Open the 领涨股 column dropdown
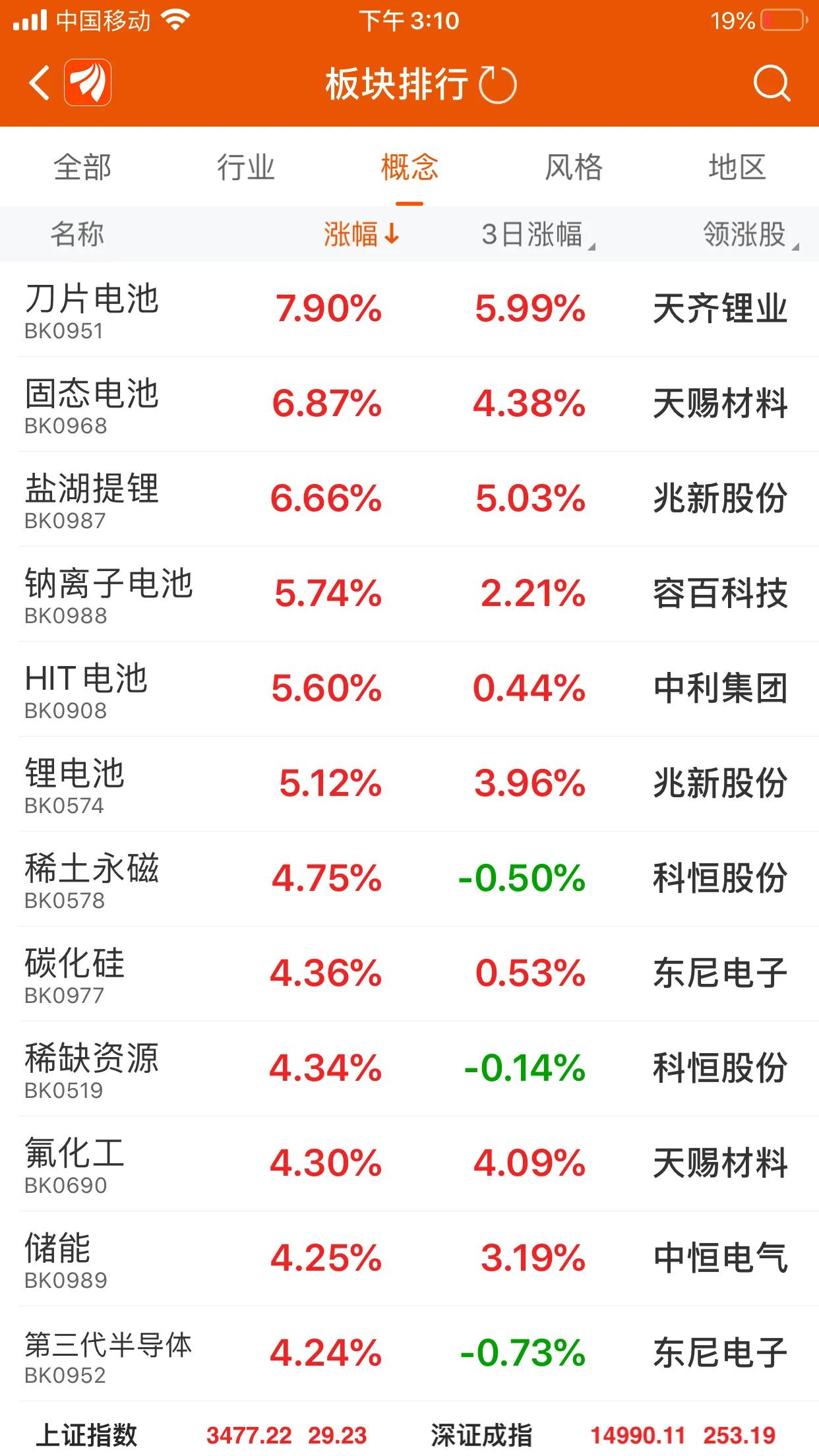Viewport: 819px width, 1456px height. click(750, 234)
